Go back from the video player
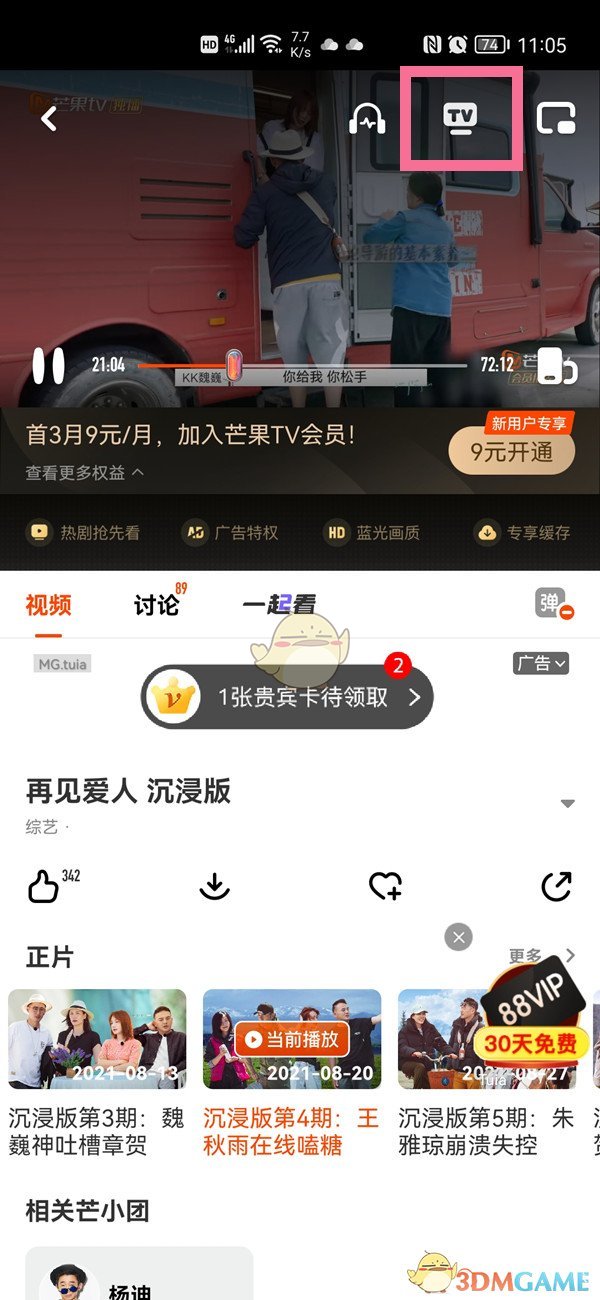600x1300 pixels. pyautogui.click(x=48, y=119)
